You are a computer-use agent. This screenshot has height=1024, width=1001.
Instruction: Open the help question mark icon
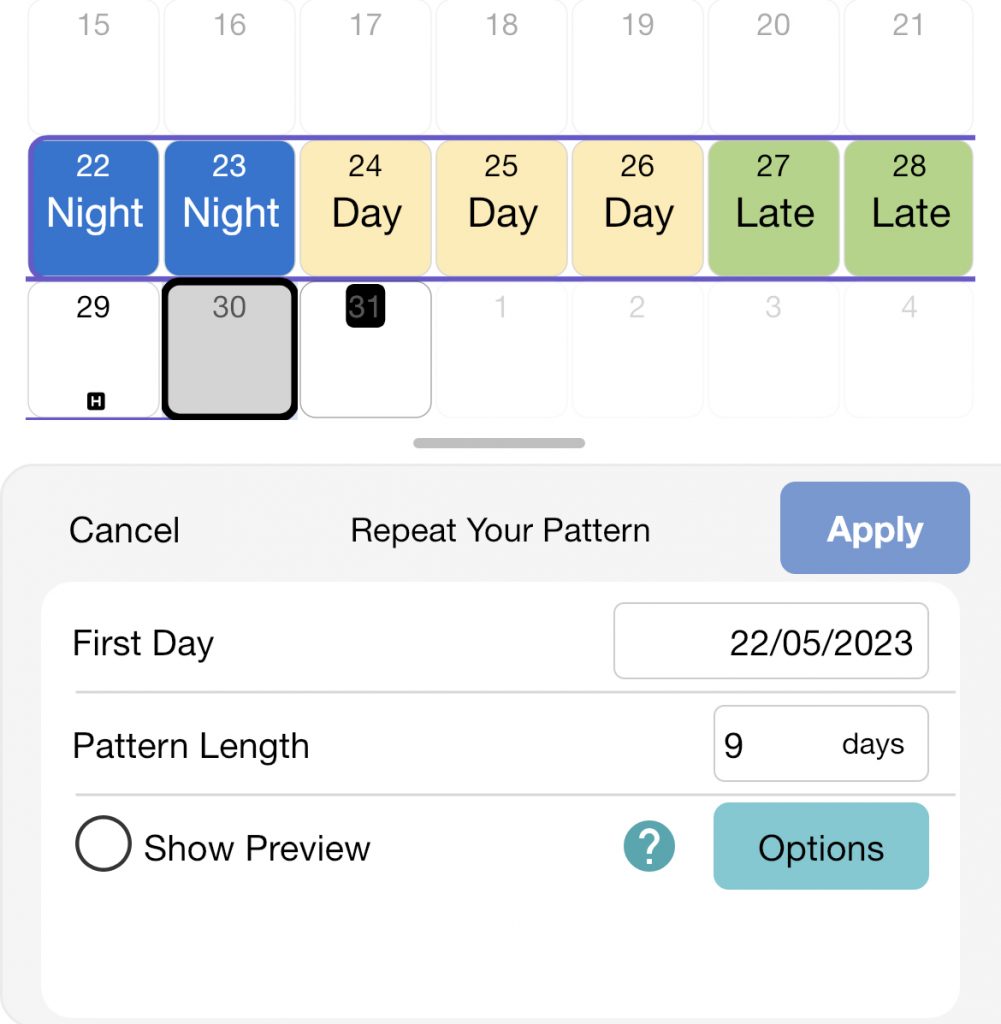click(648, 847)
